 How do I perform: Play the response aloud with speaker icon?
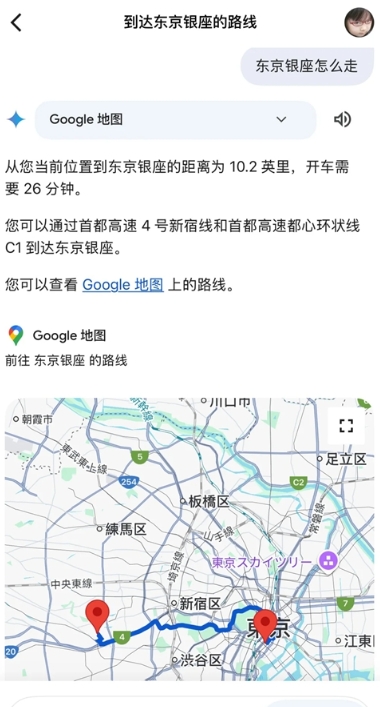click(x=342, y=119)
